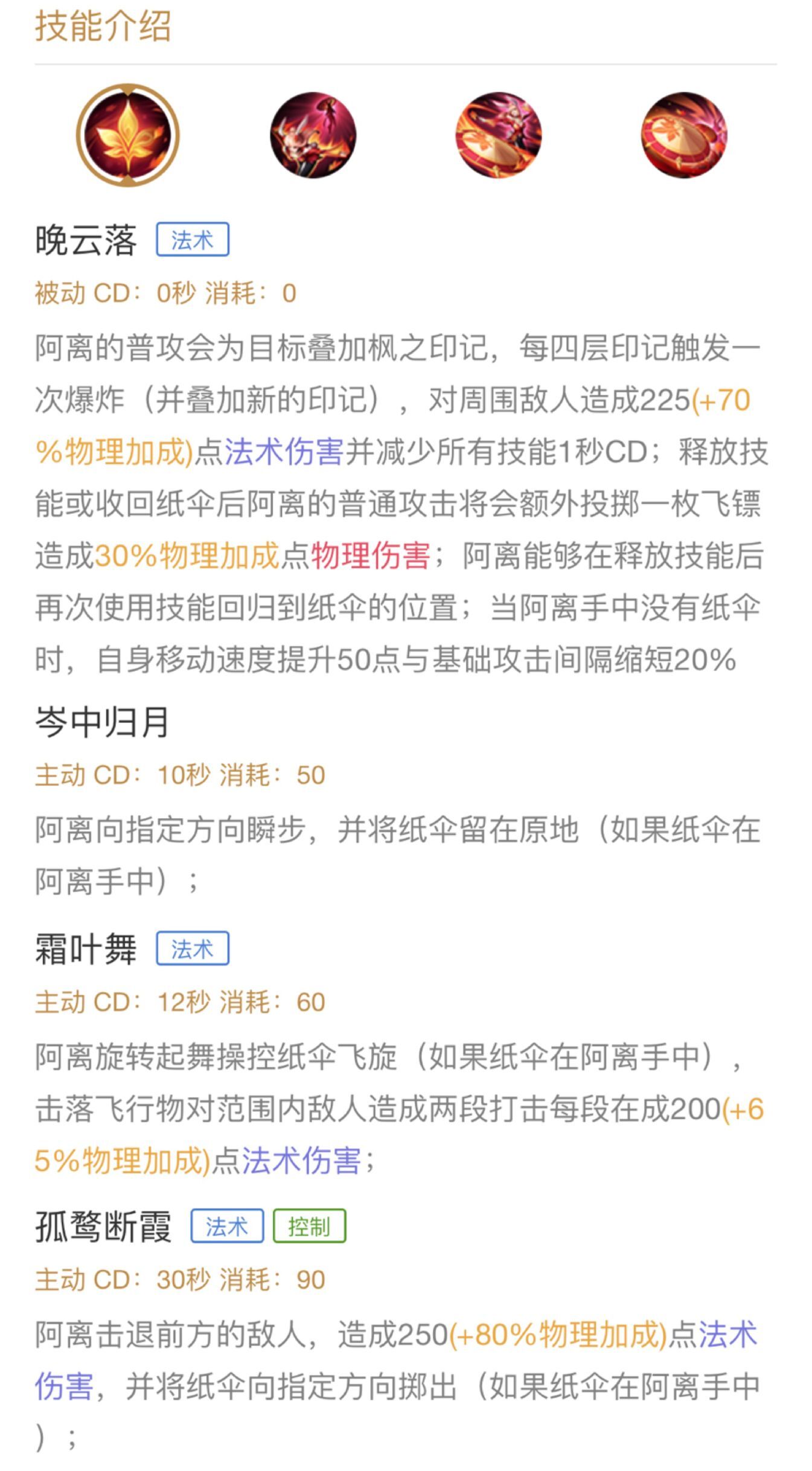Select the second skill icon
The image size is (812, 1471).
[x=313, y=135]
